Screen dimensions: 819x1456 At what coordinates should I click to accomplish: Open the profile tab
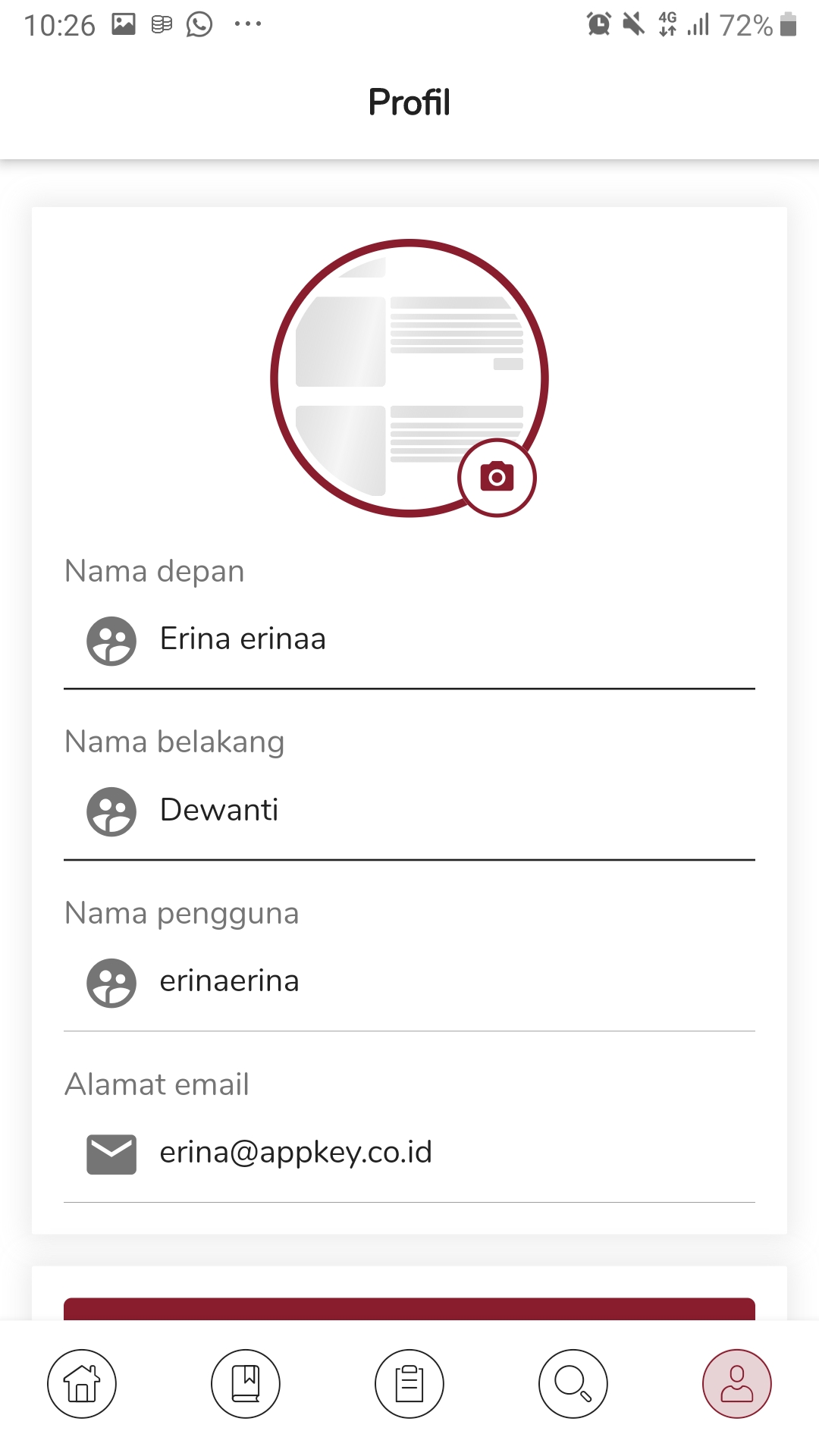(x=737, y=1384)
